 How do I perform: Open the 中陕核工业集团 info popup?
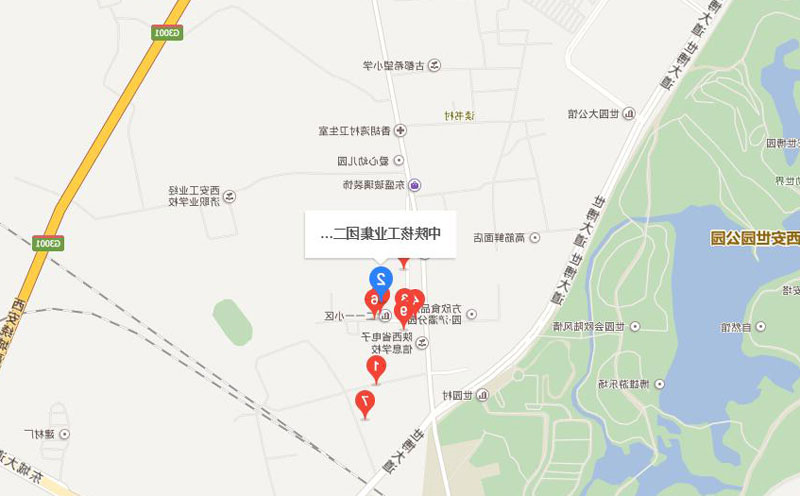point(380,236)
